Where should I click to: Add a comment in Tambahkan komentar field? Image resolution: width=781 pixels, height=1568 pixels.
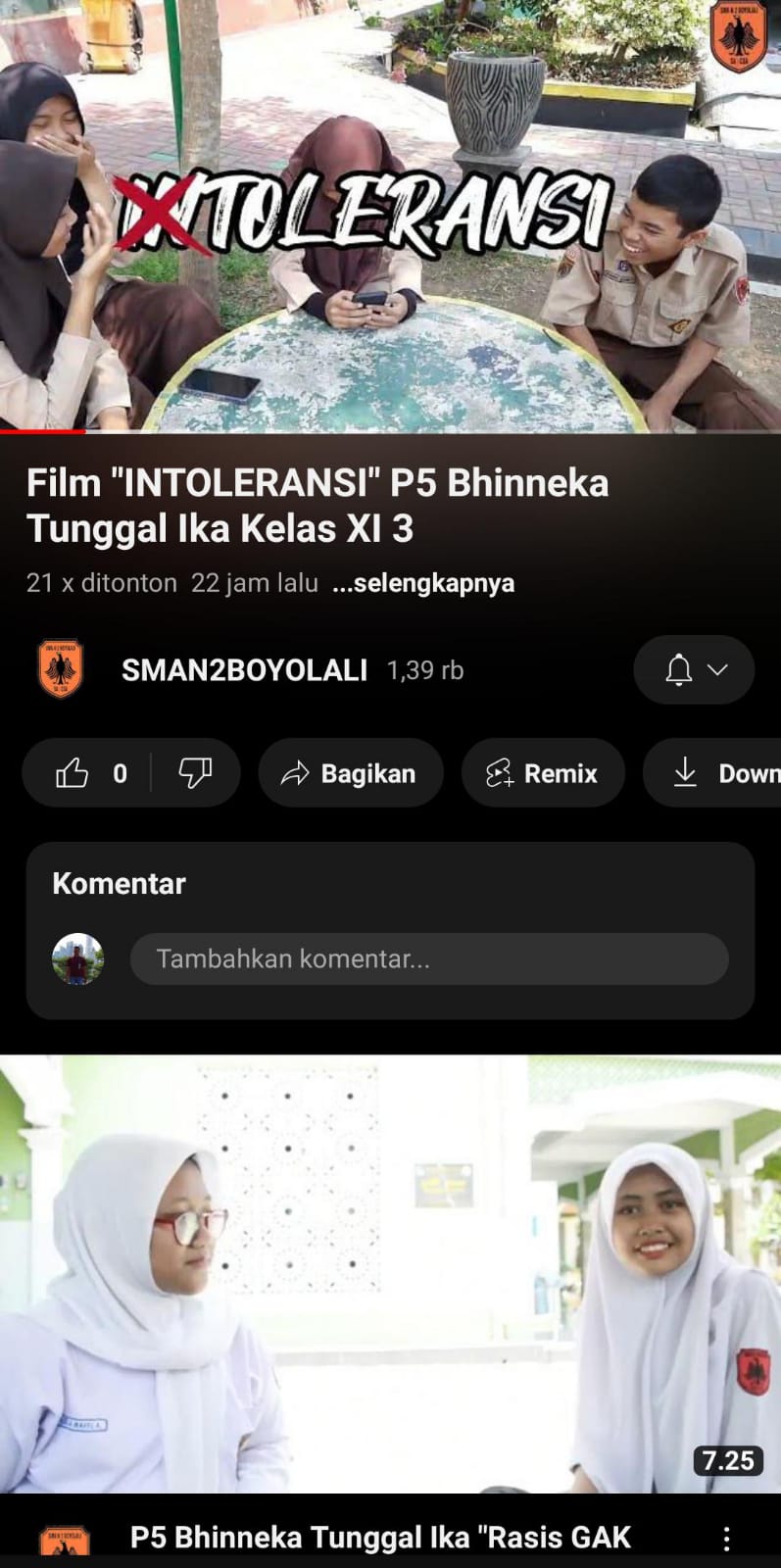[428, 958]
